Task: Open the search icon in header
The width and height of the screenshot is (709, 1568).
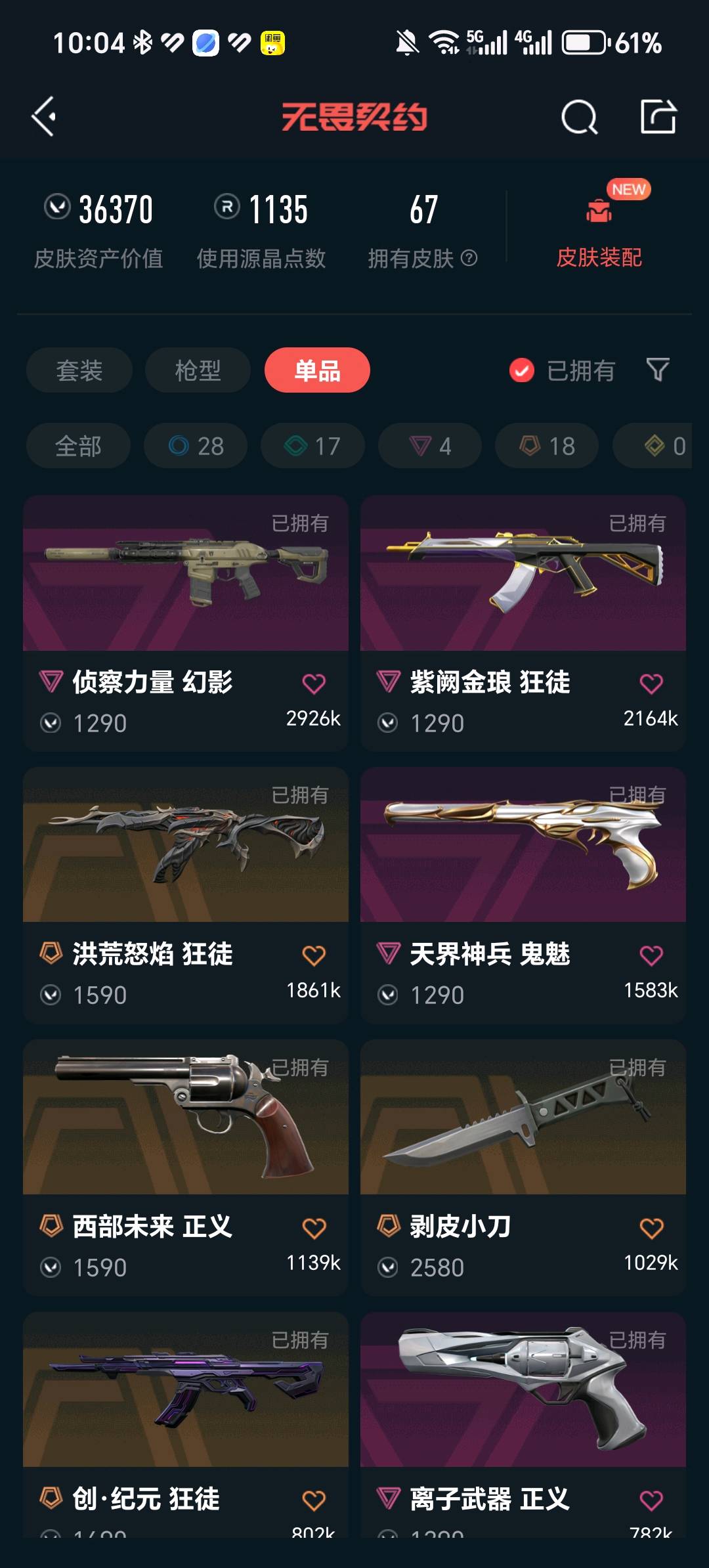Action: click(580, 118)
